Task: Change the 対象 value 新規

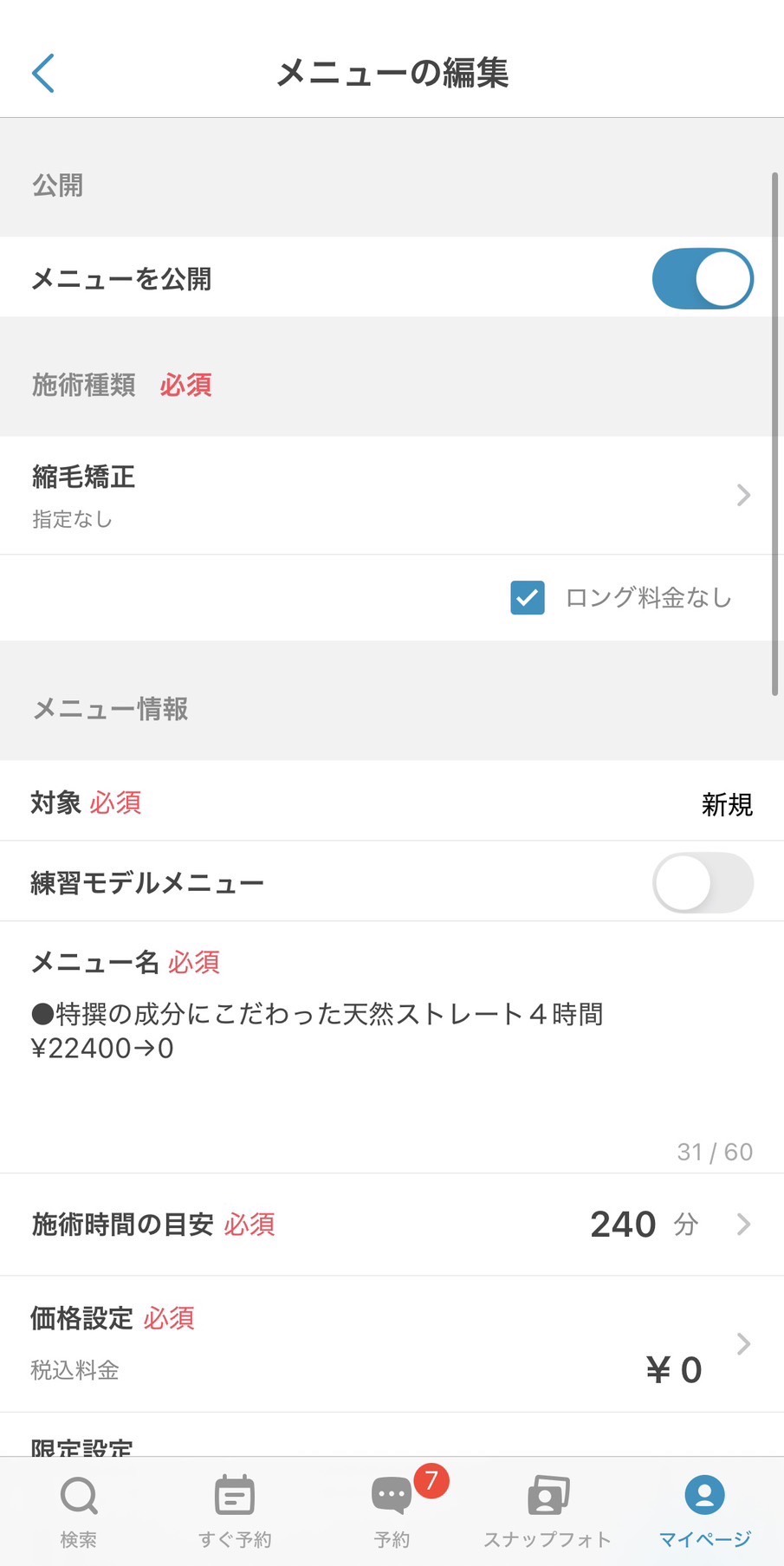Action: (726, 804)
